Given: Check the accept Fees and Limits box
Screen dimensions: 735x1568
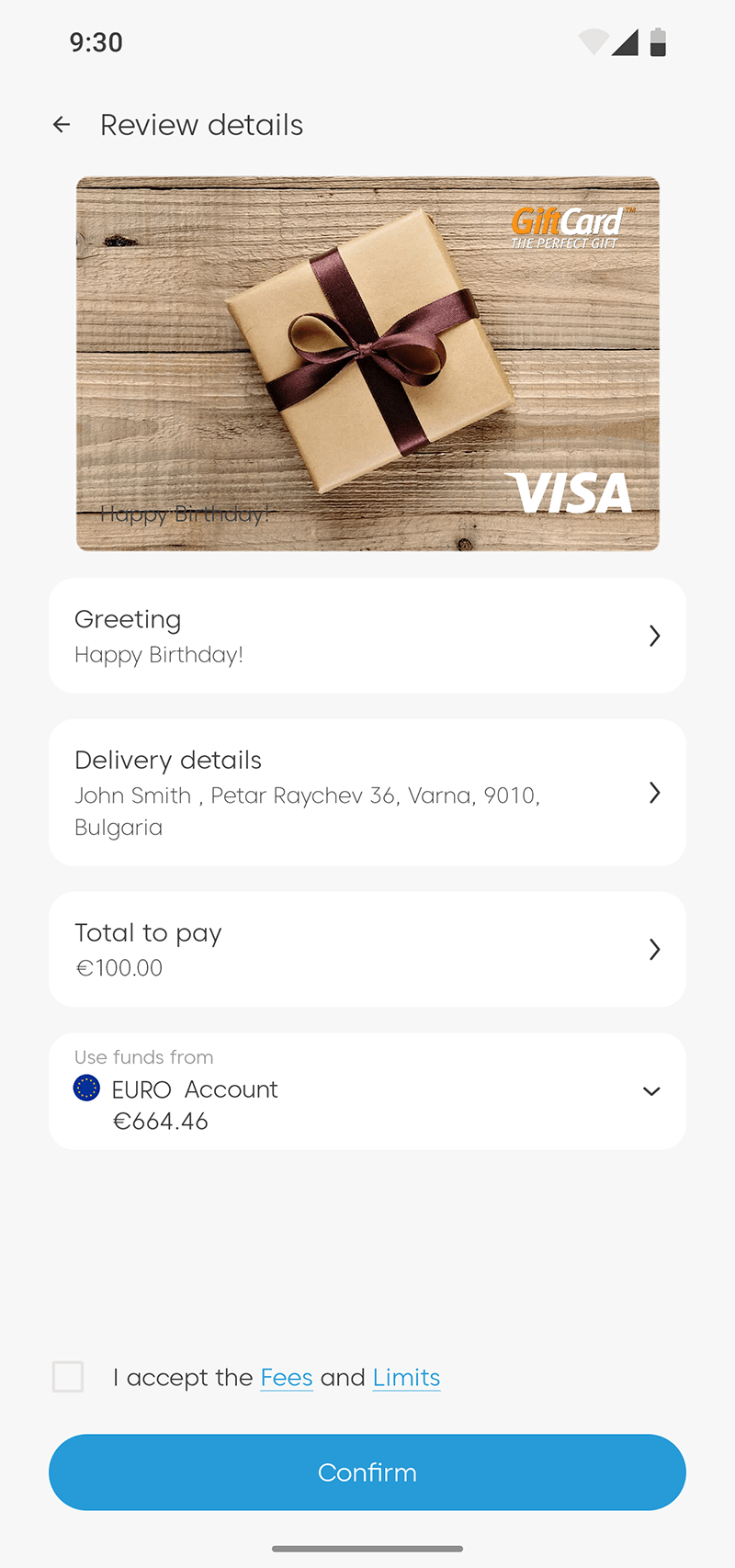Looking at the screenshot, I should [68, 1377].
